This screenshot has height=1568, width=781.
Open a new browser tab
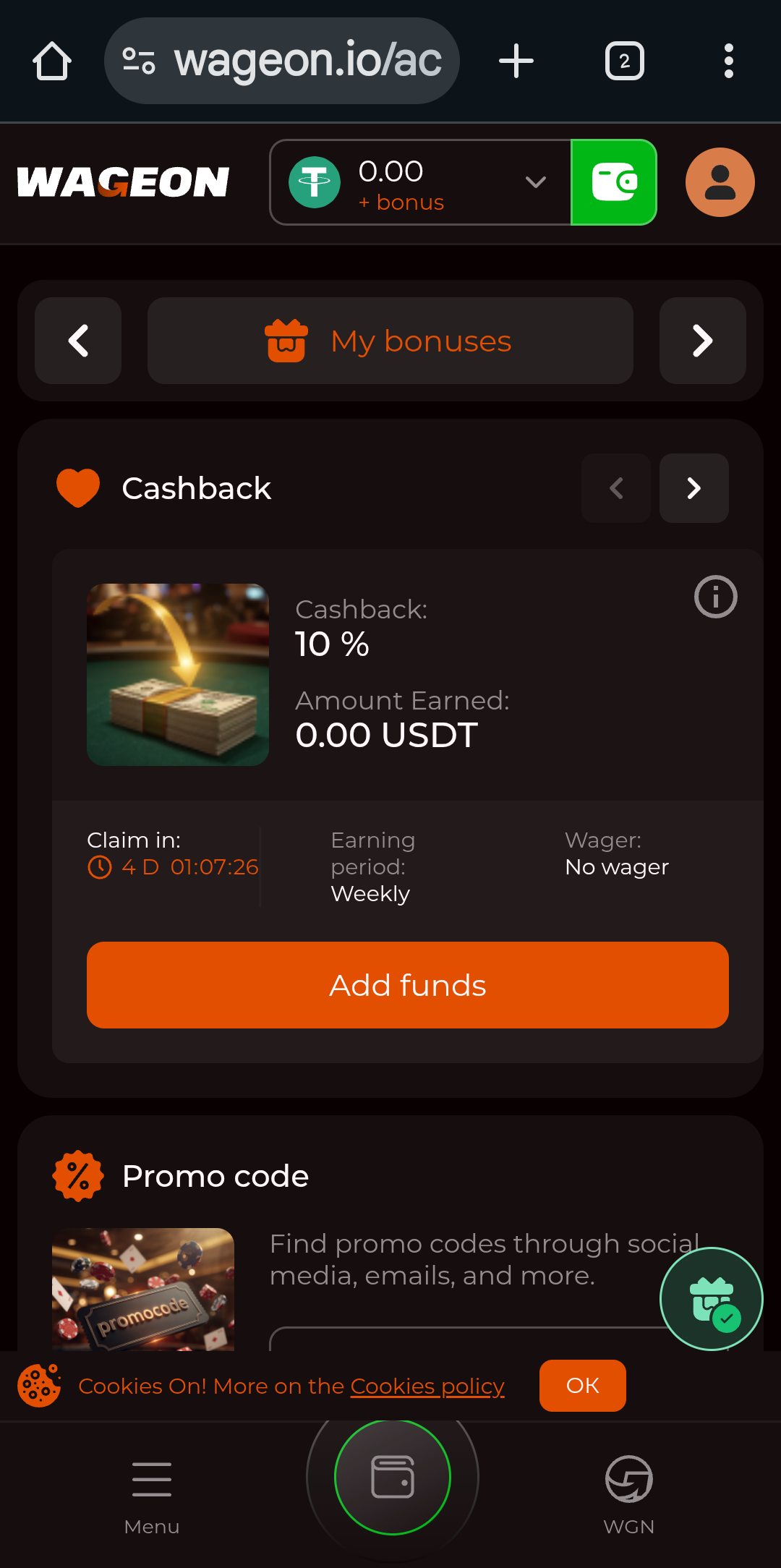coord(516,61)
